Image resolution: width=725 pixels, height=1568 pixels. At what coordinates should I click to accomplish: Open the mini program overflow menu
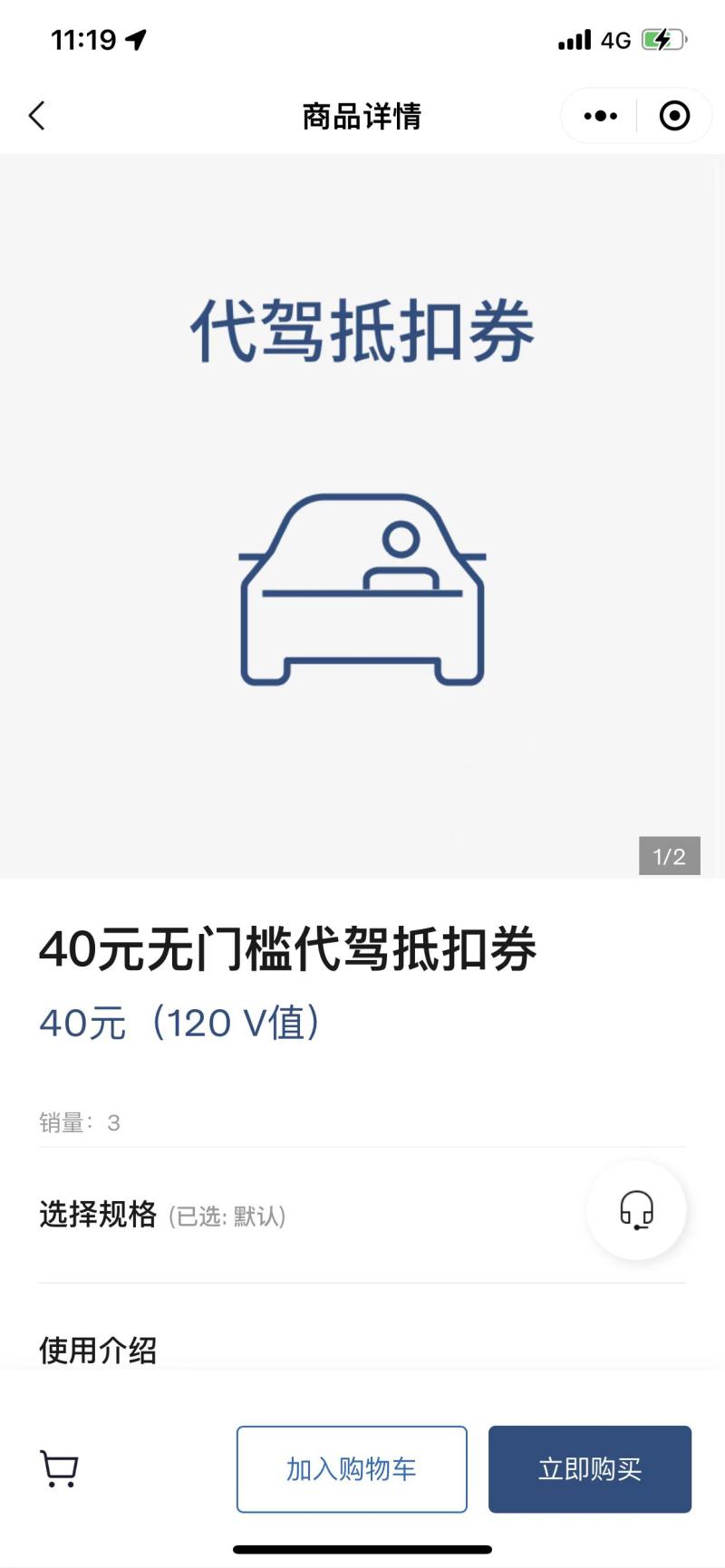click(x=600, y=116)
